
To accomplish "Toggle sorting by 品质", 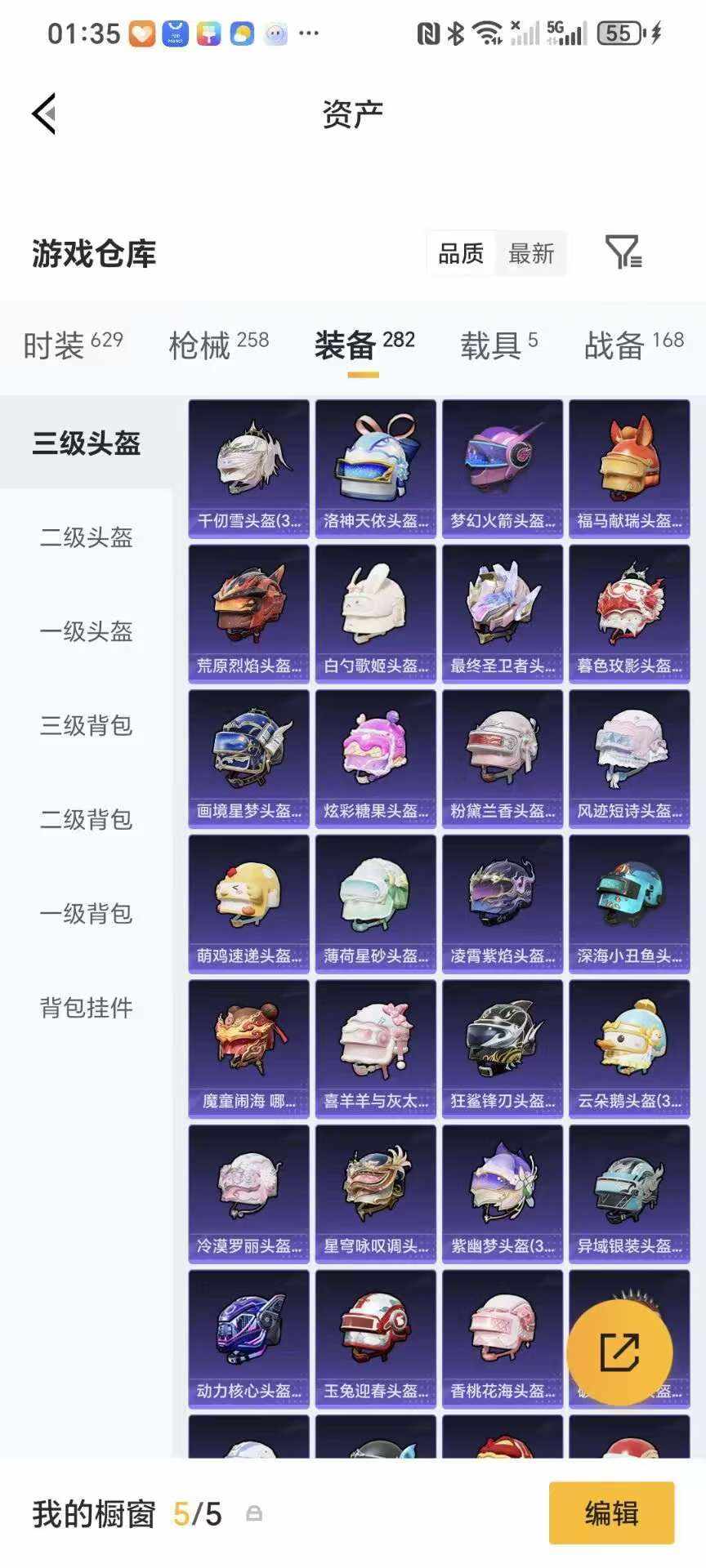I will point(462,253).
